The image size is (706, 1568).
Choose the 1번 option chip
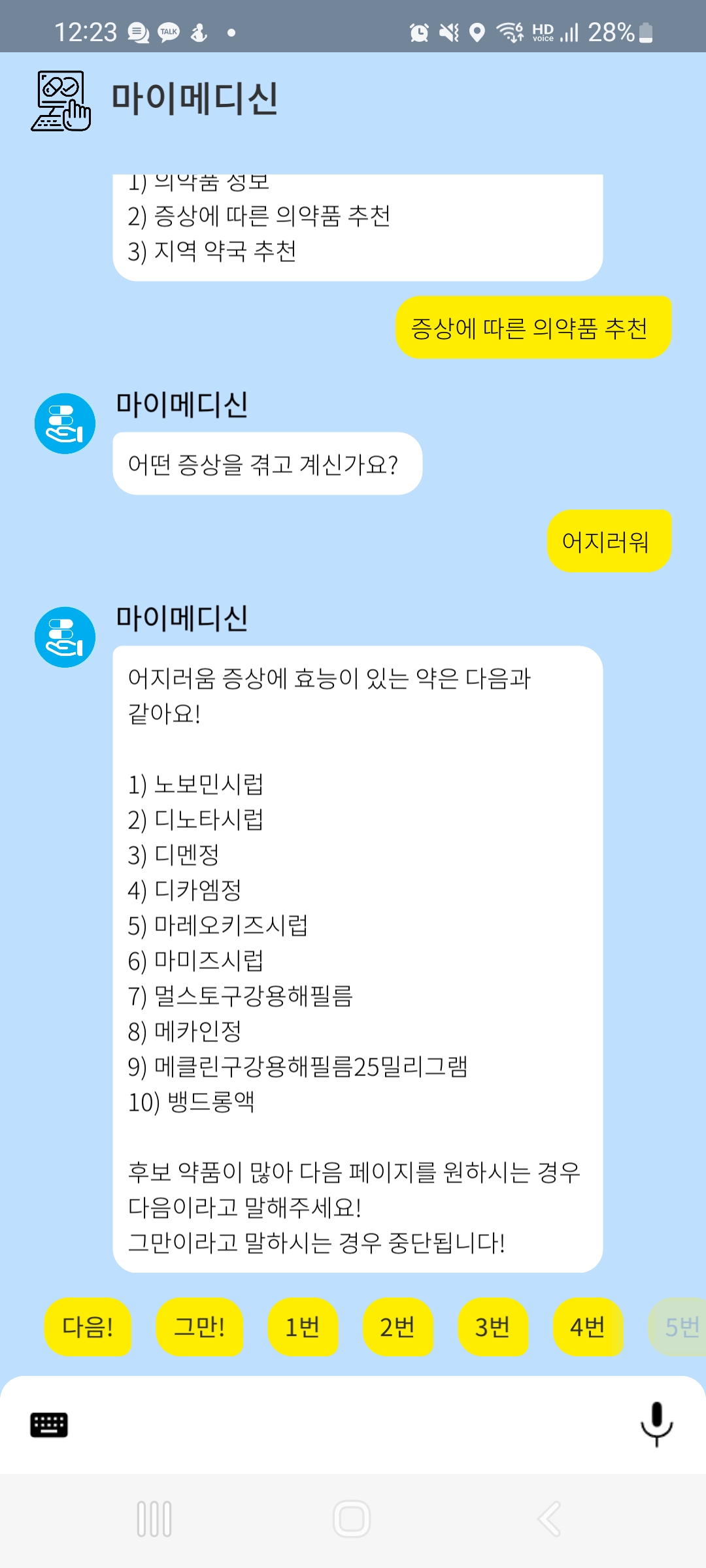pyautogui.click(x=303, y=1327)
